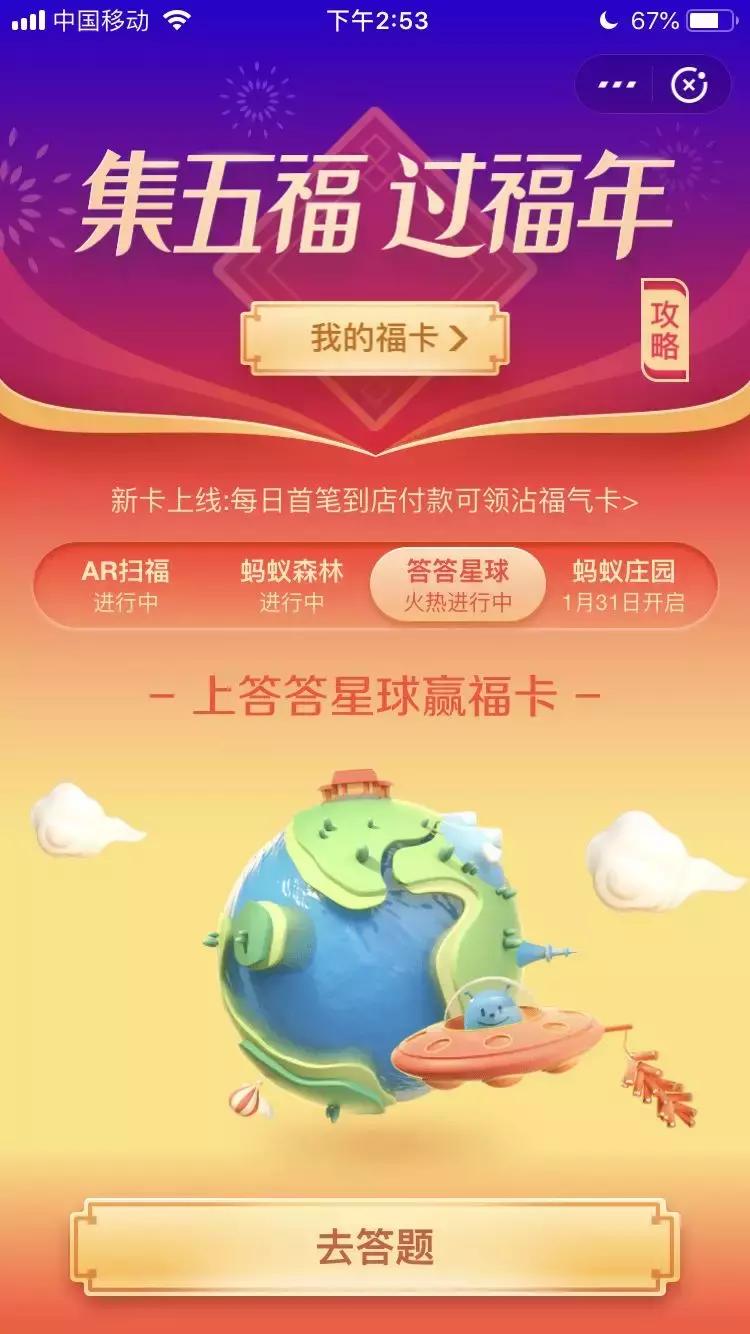Tap the temple on top of the planet

tap(355, 783)
